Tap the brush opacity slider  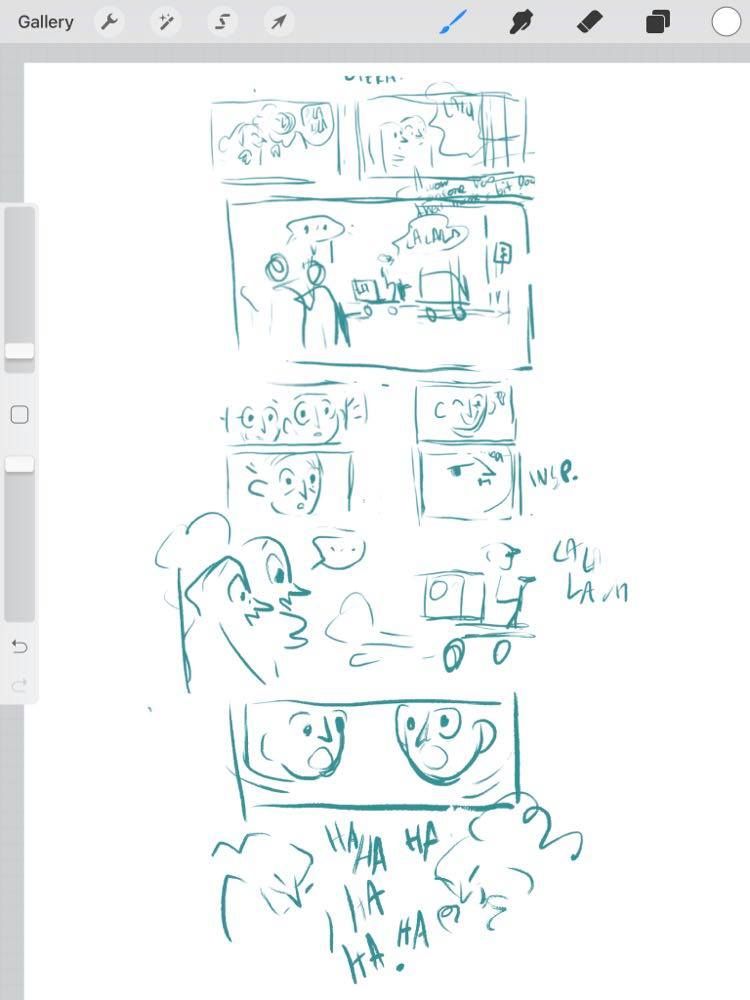click(x=19, y=464)
